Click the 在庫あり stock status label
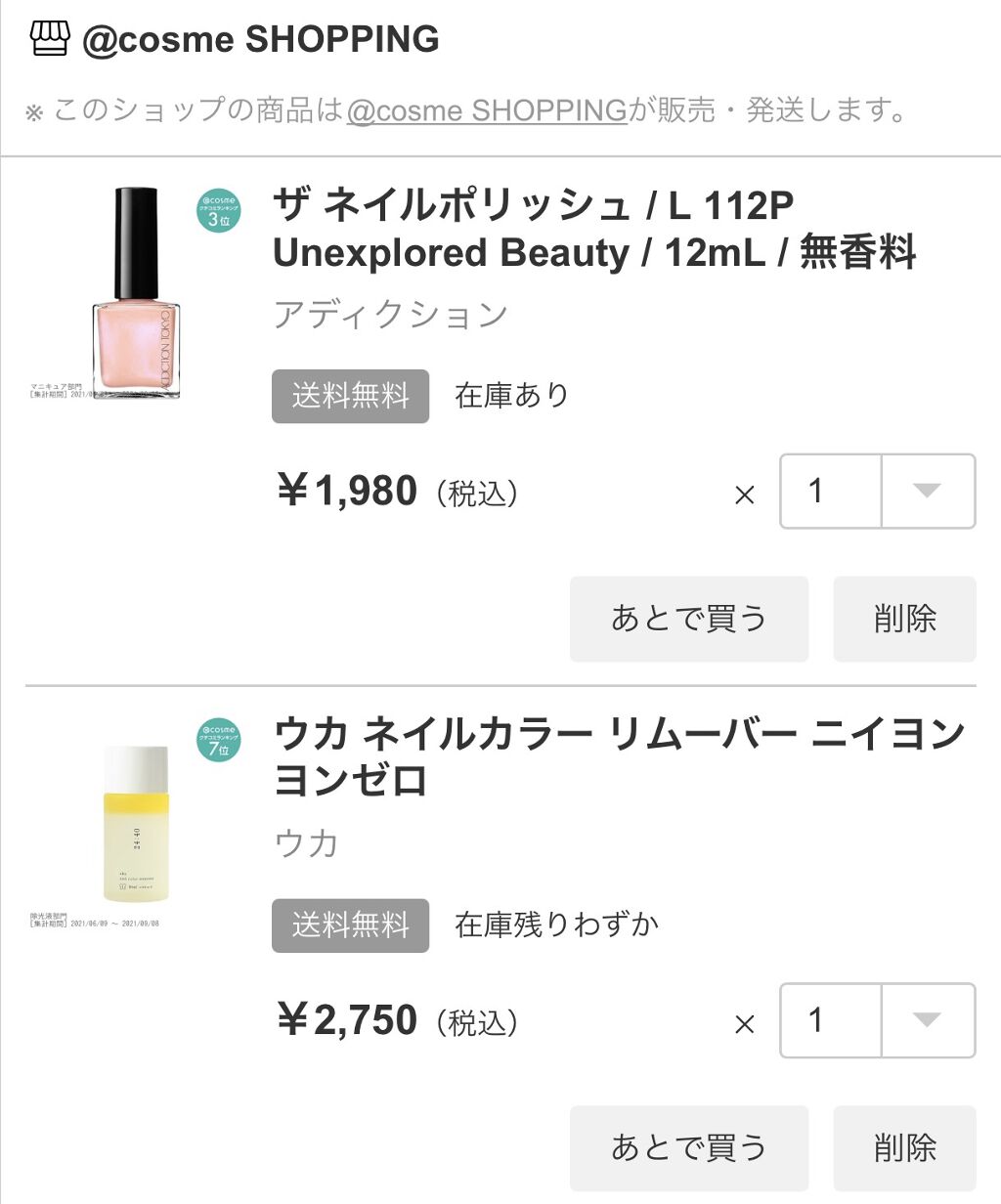The width and height of the screenshot is (1001, 1204). click(509, 395)
